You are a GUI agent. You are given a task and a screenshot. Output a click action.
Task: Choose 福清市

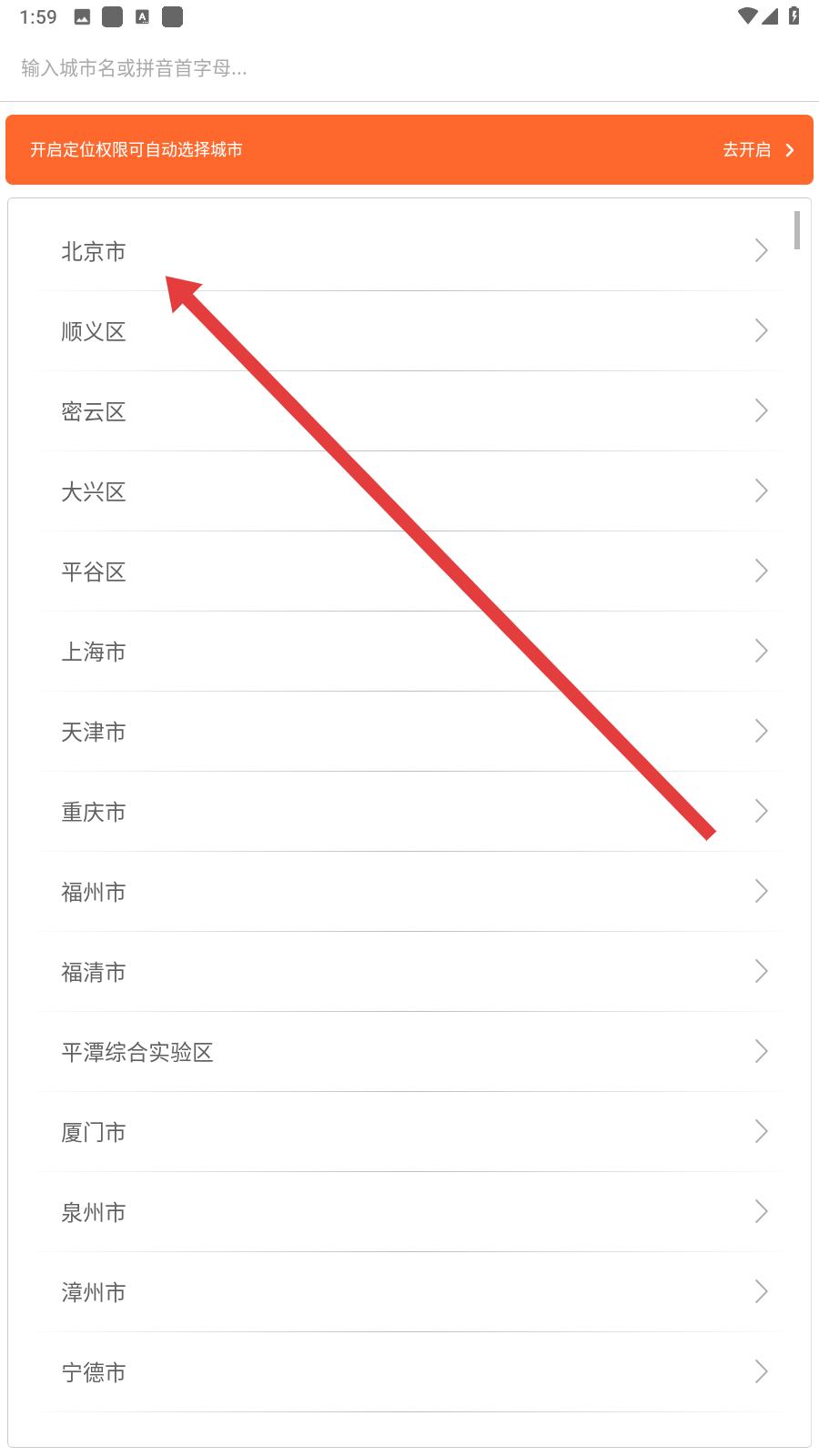point(409,972)
